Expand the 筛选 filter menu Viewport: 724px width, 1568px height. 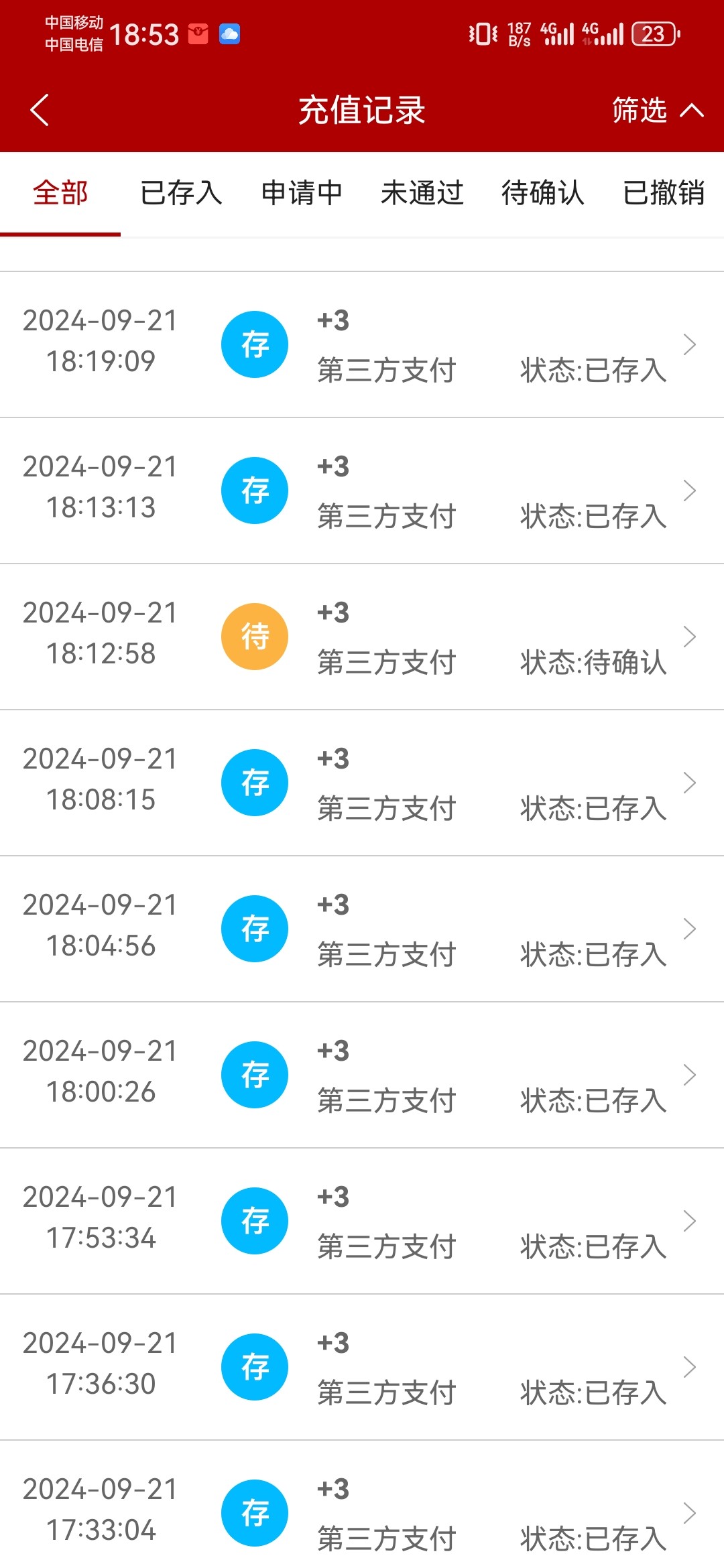point(658,110)
